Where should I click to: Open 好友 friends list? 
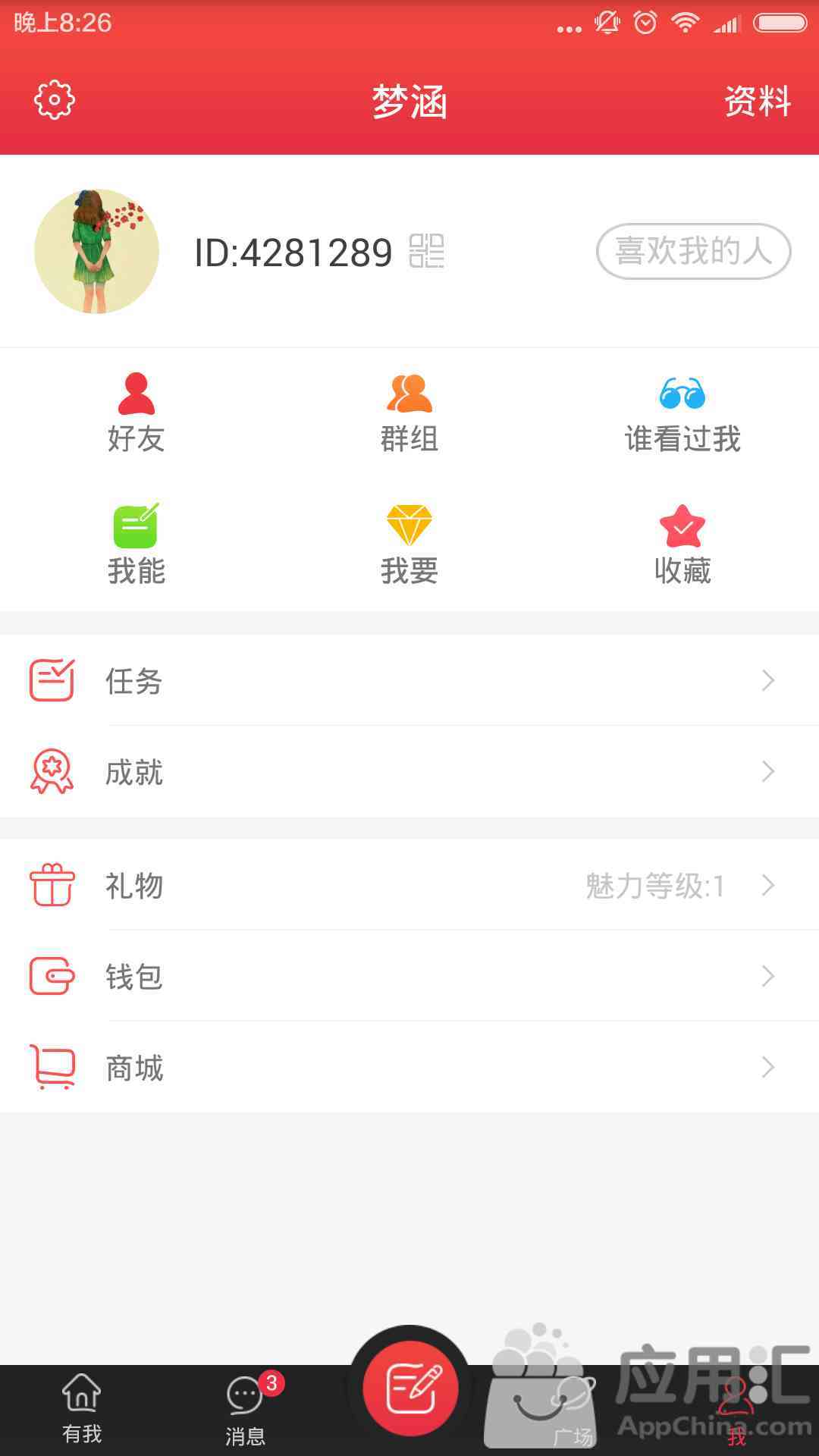(136, 413)
